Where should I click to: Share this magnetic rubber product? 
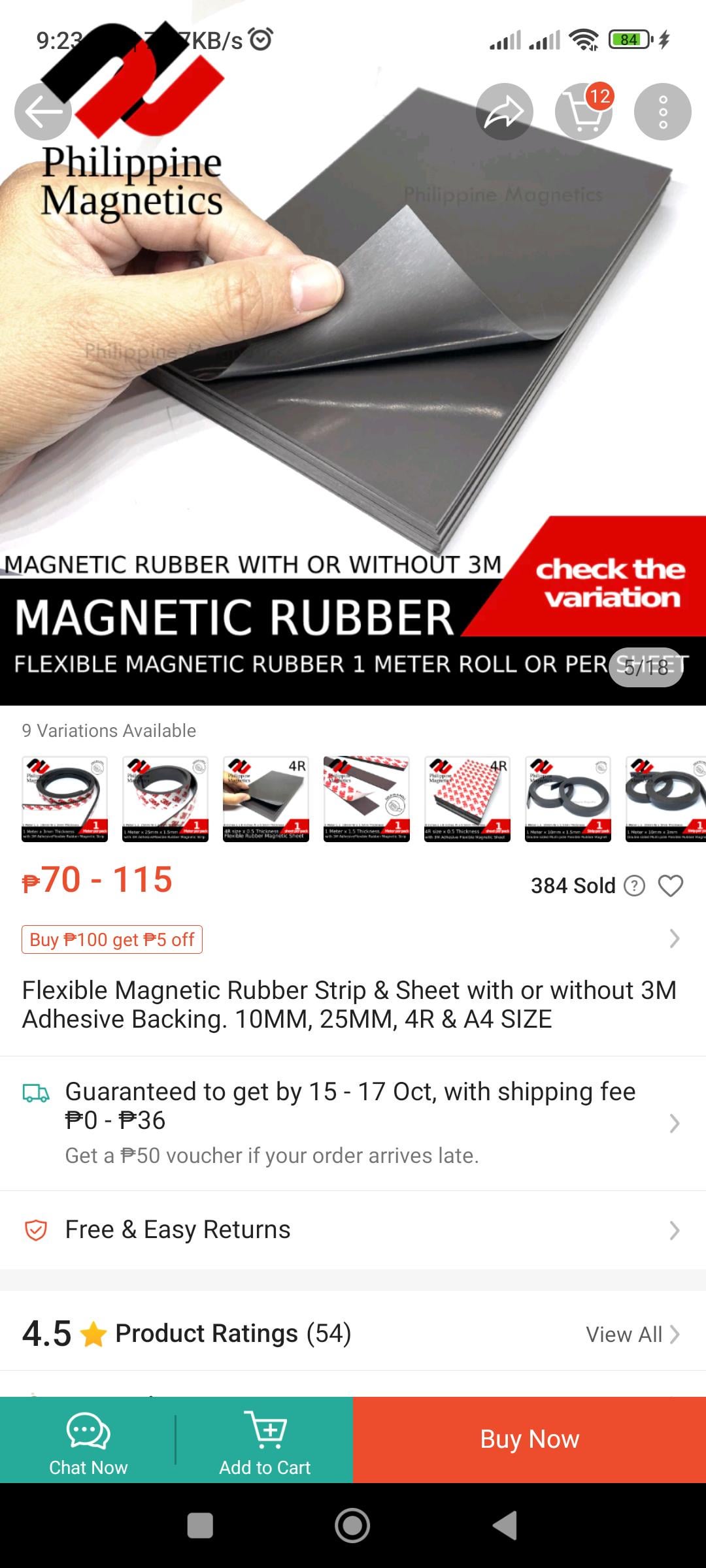pyautogui.click(x=504, y=112)
